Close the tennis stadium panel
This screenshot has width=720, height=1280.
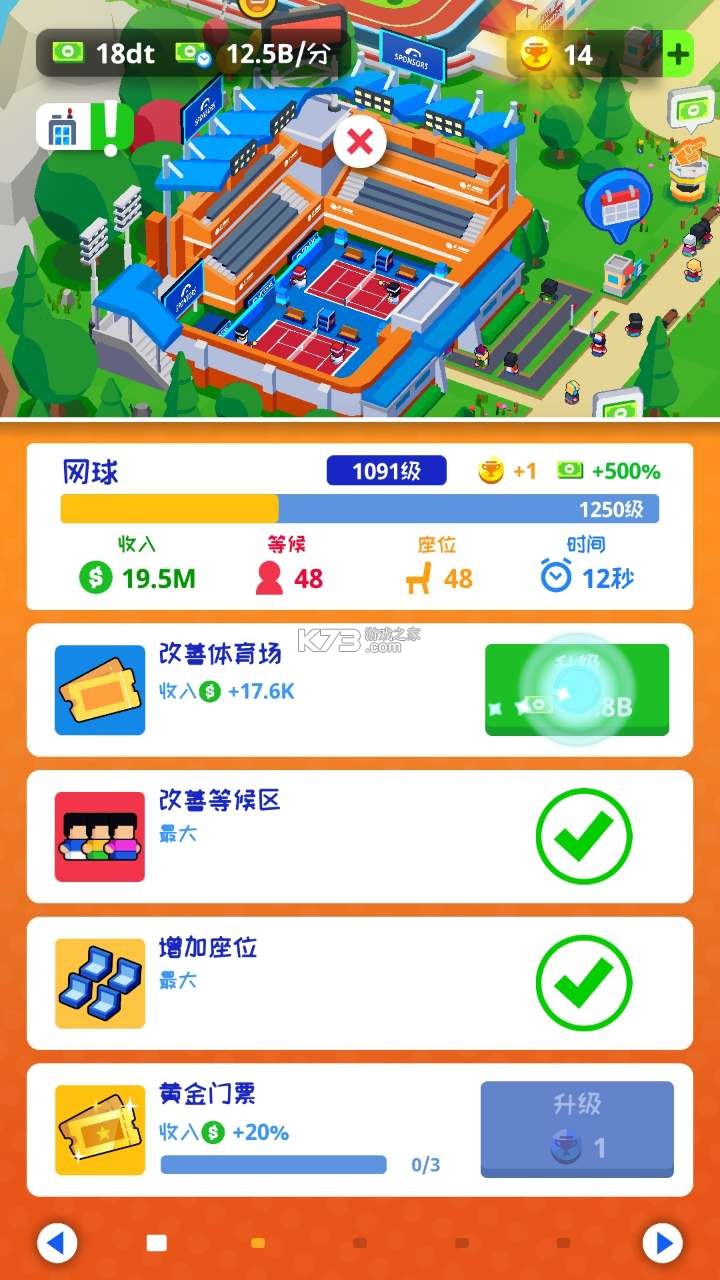pyautogui.click(x=359, y=143)
